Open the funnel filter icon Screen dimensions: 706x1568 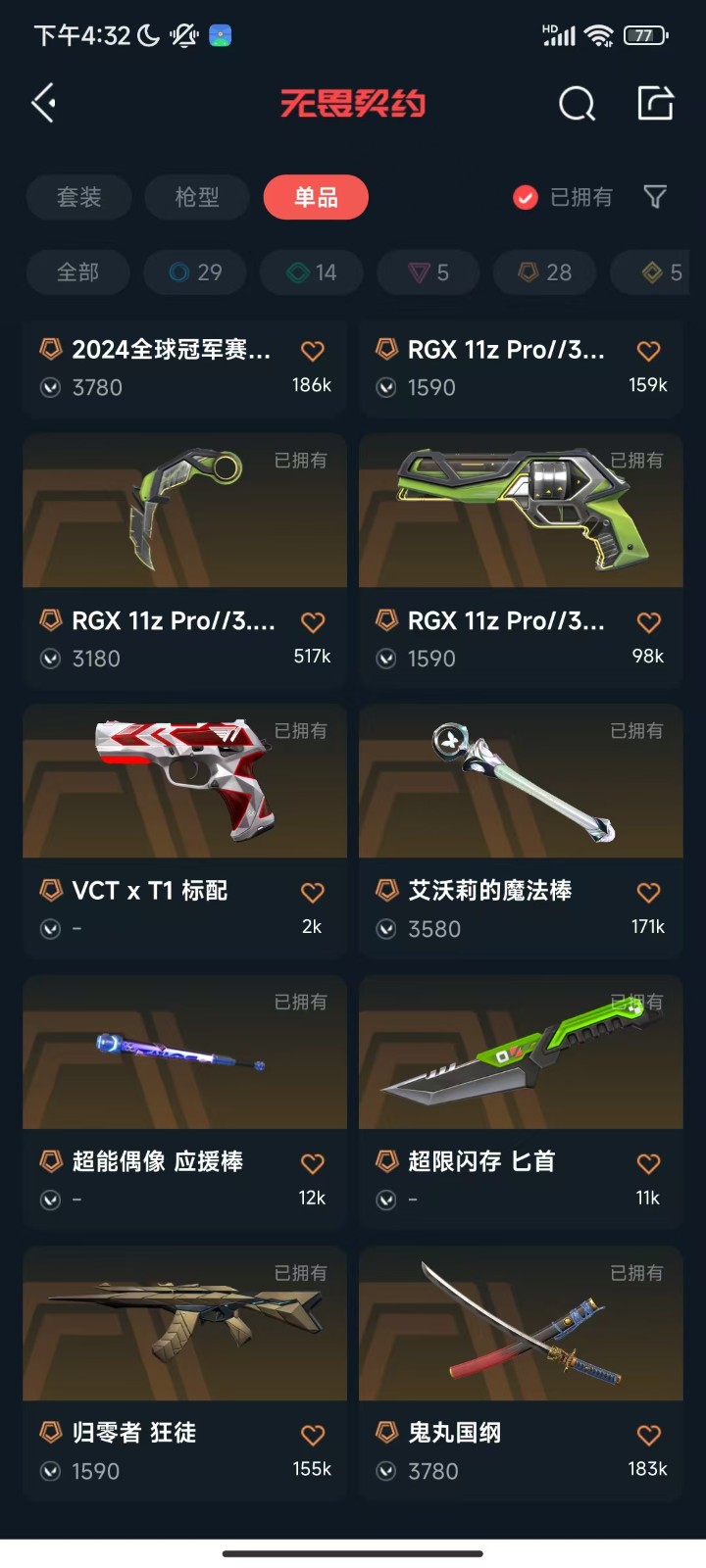click(655, 197)
